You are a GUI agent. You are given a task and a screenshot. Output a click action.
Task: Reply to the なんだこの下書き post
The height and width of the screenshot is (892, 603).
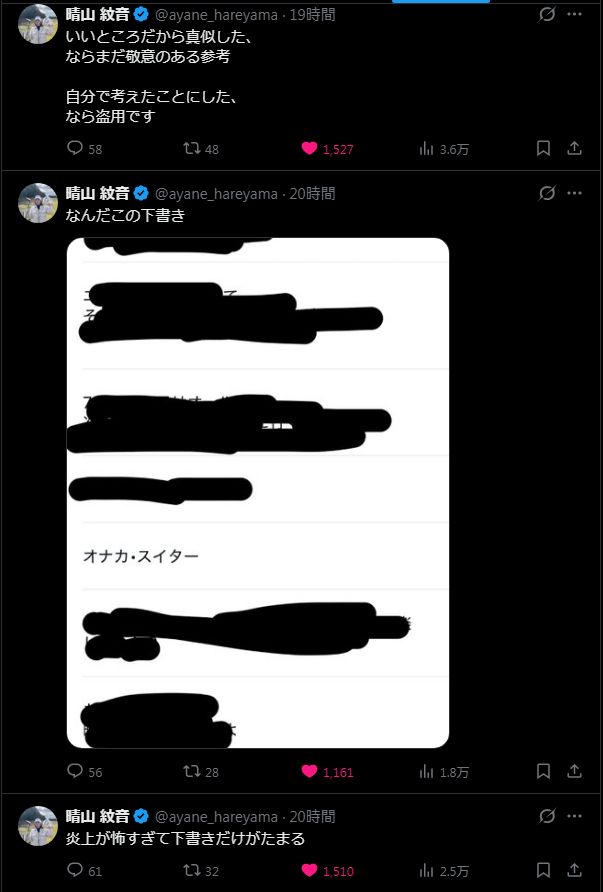coord(75,771)
